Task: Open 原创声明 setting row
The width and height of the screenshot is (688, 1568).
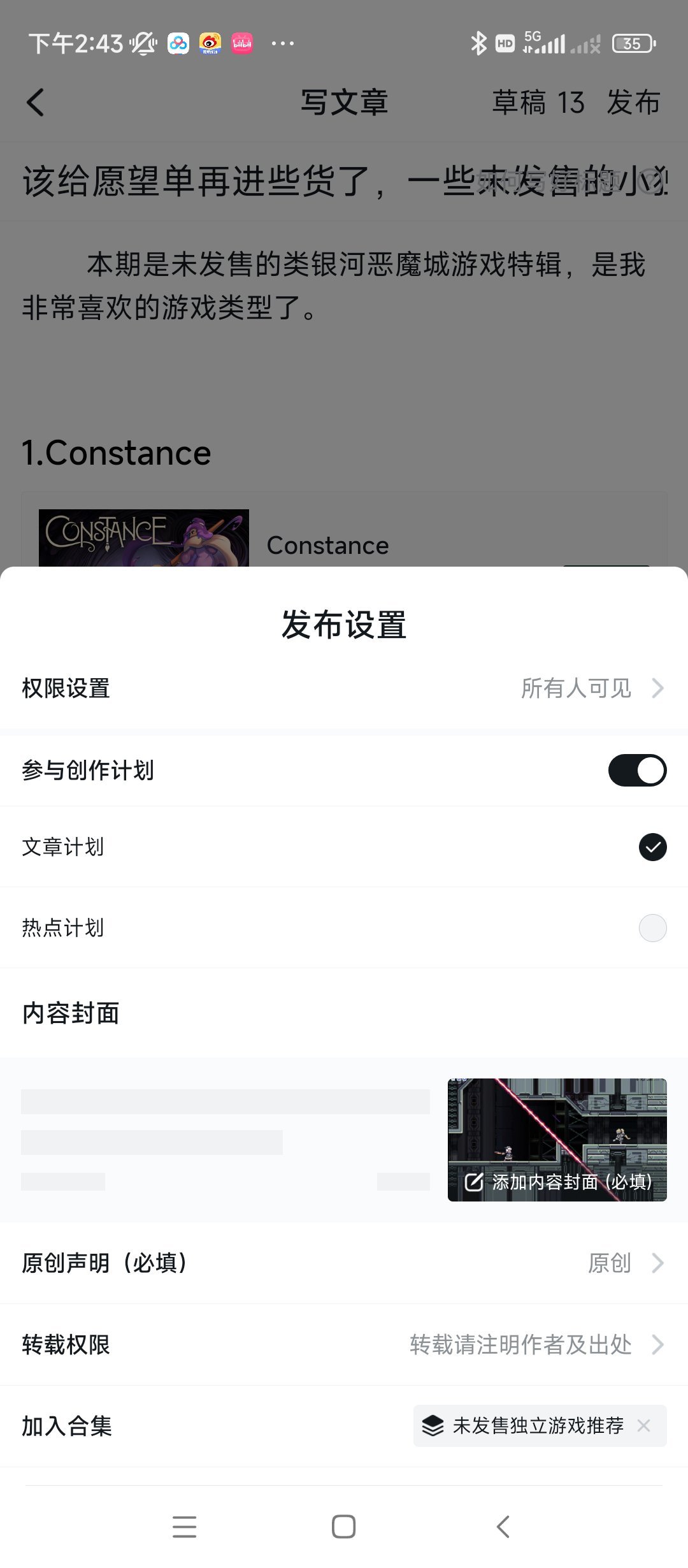Action: [x=344, y=1263]
